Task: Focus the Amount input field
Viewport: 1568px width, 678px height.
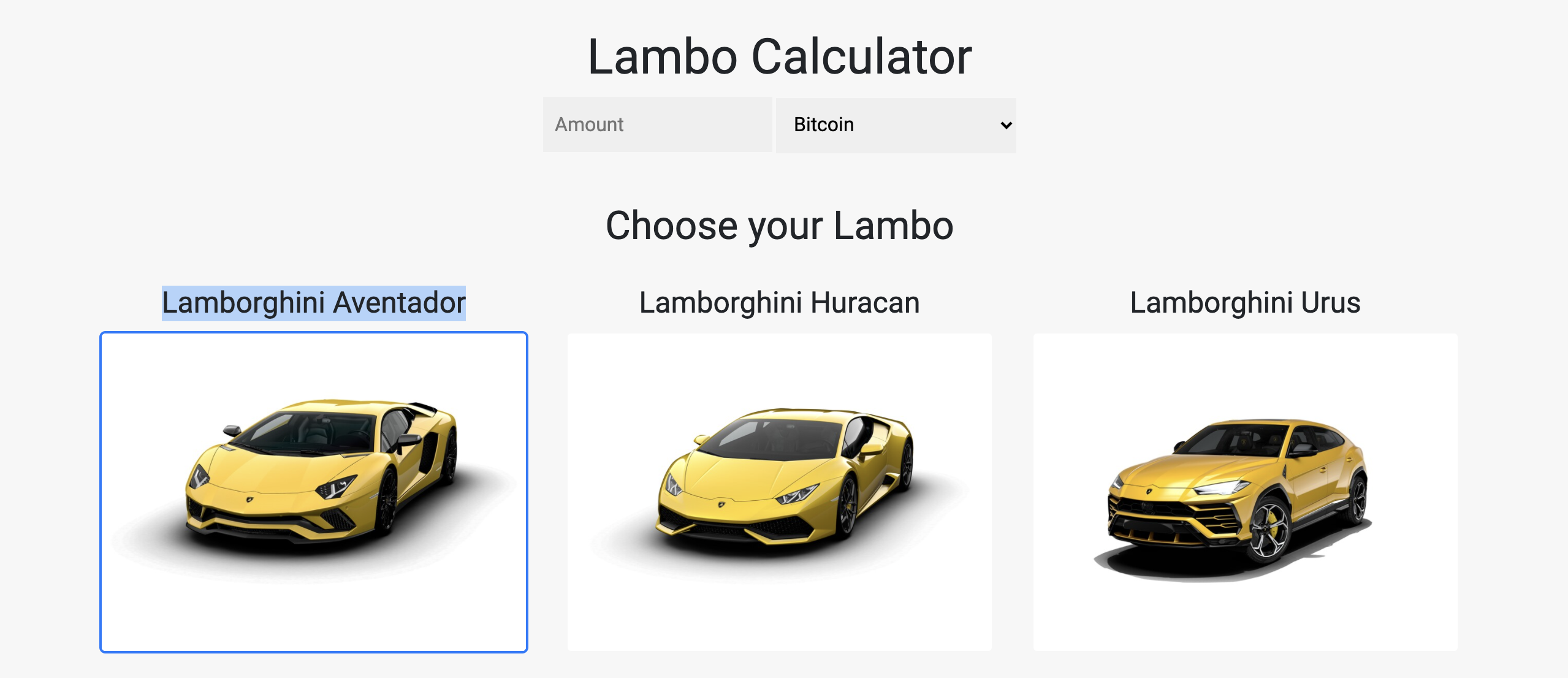Action: tap(657, 124)
